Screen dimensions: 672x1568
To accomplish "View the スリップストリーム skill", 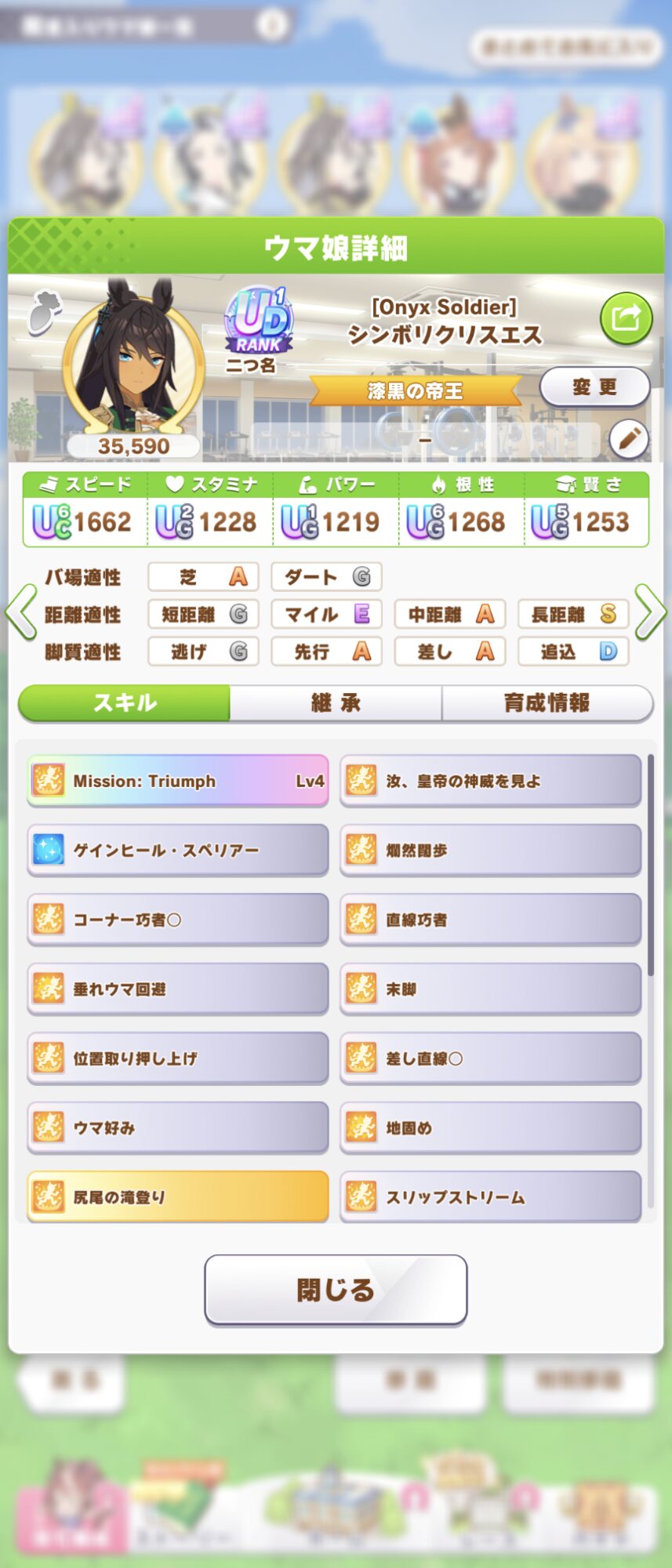I will point(490,1196).
